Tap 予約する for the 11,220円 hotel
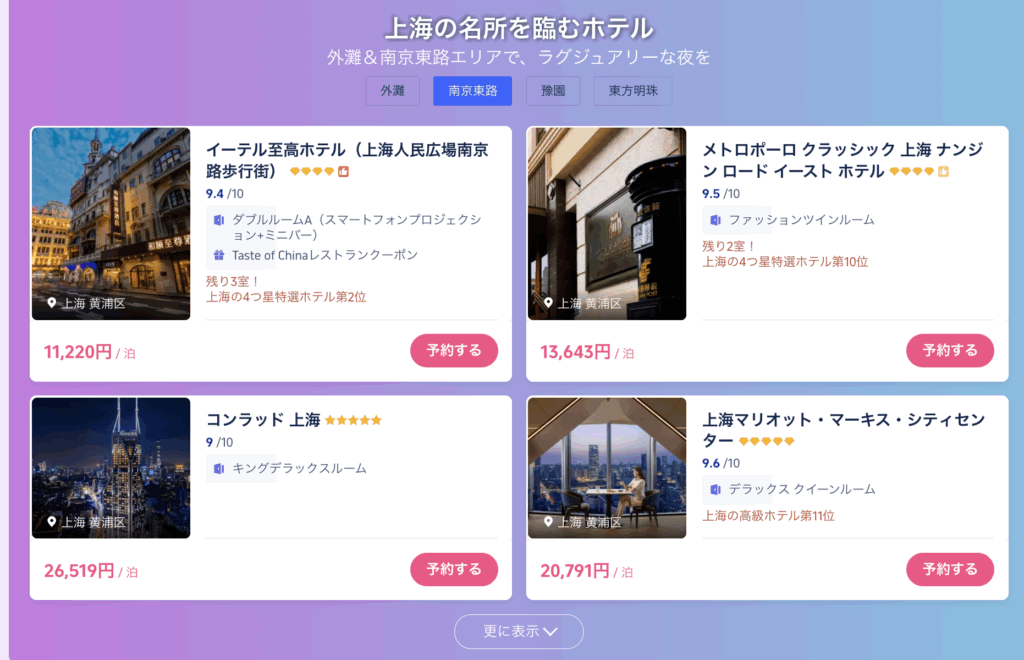The width and height of the screenshot is (1024, 660). tap(454, 351)
